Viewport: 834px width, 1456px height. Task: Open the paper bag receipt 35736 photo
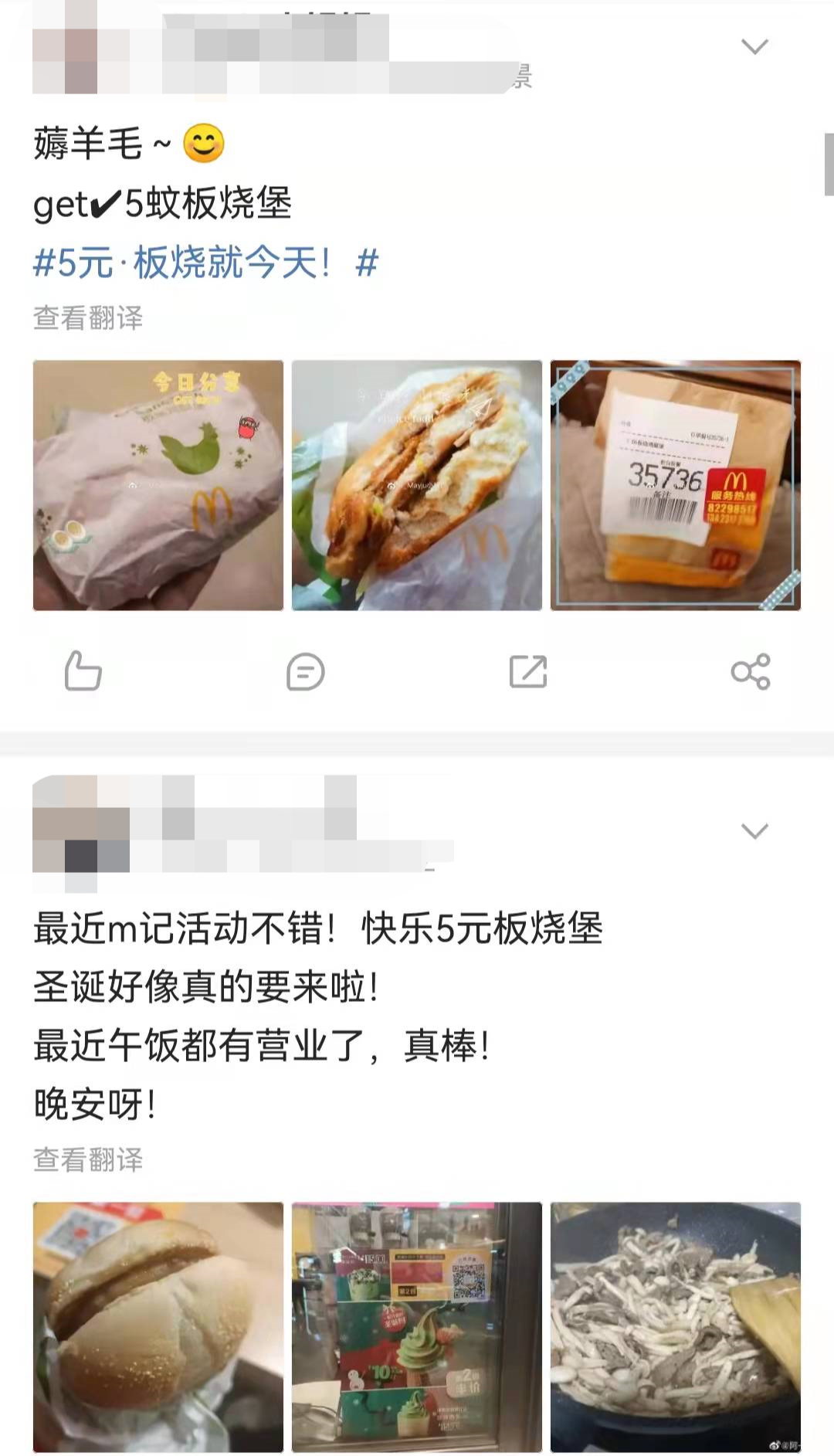point(676,485)
